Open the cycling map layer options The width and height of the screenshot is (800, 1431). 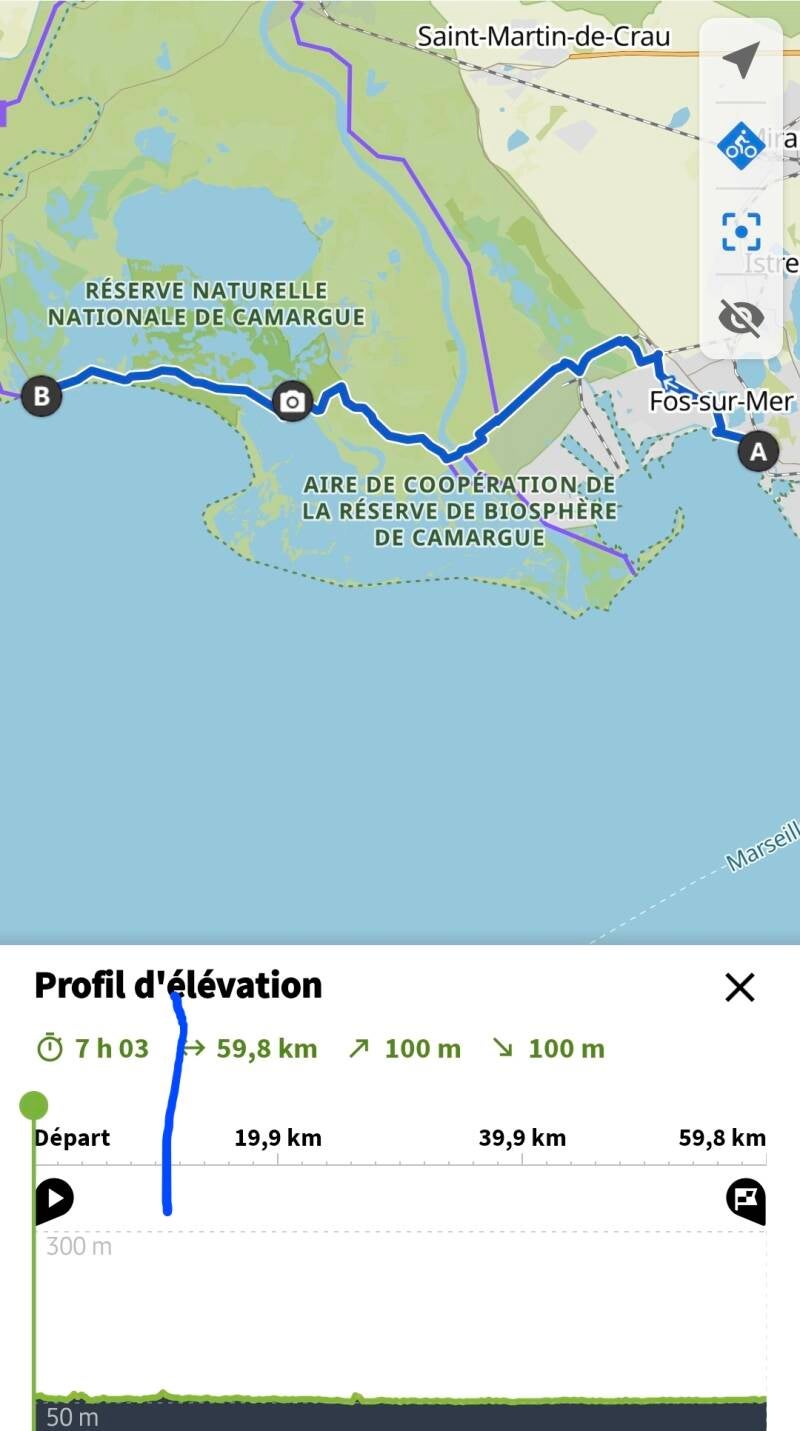741,146
